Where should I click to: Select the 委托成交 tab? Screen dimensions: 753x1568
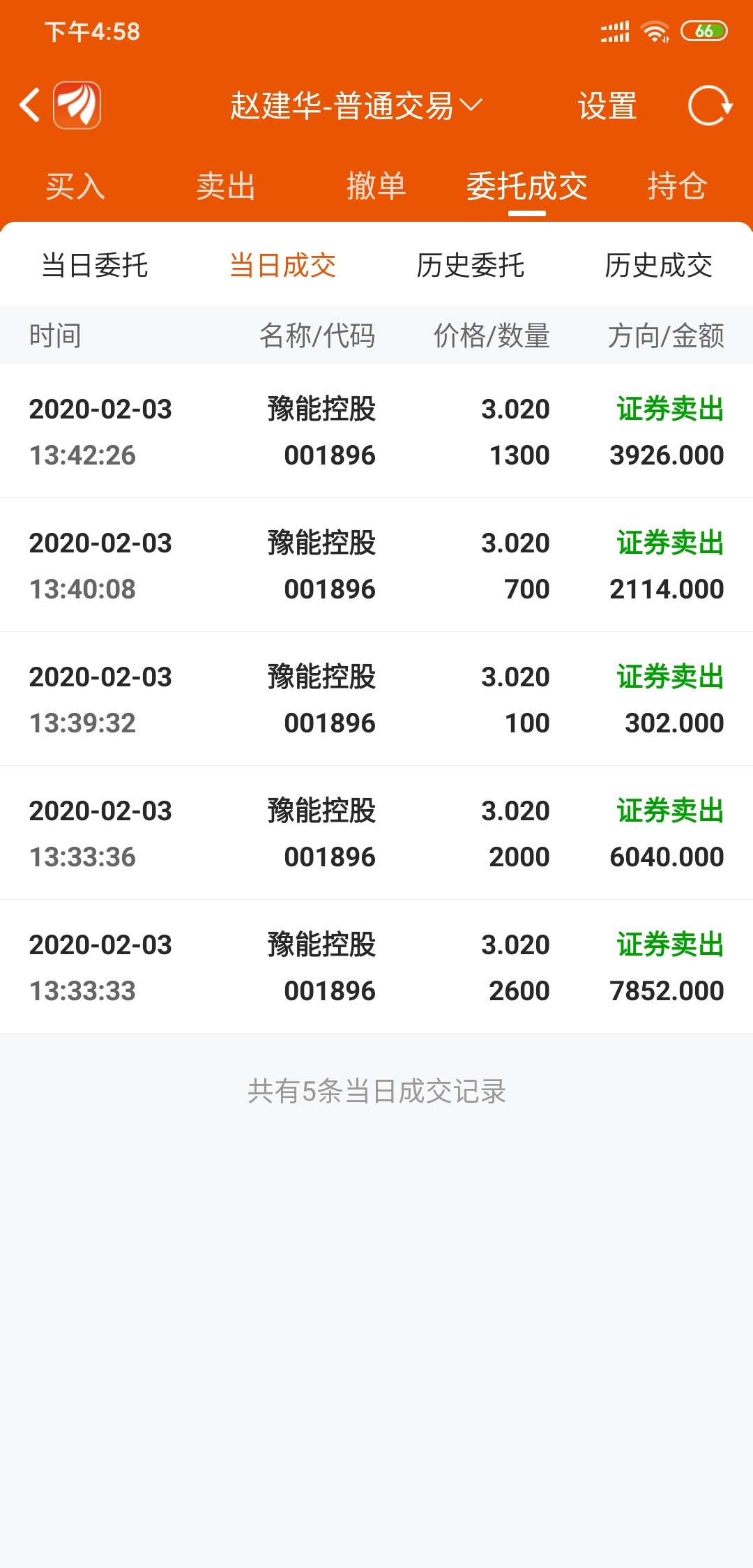(527, 186)
